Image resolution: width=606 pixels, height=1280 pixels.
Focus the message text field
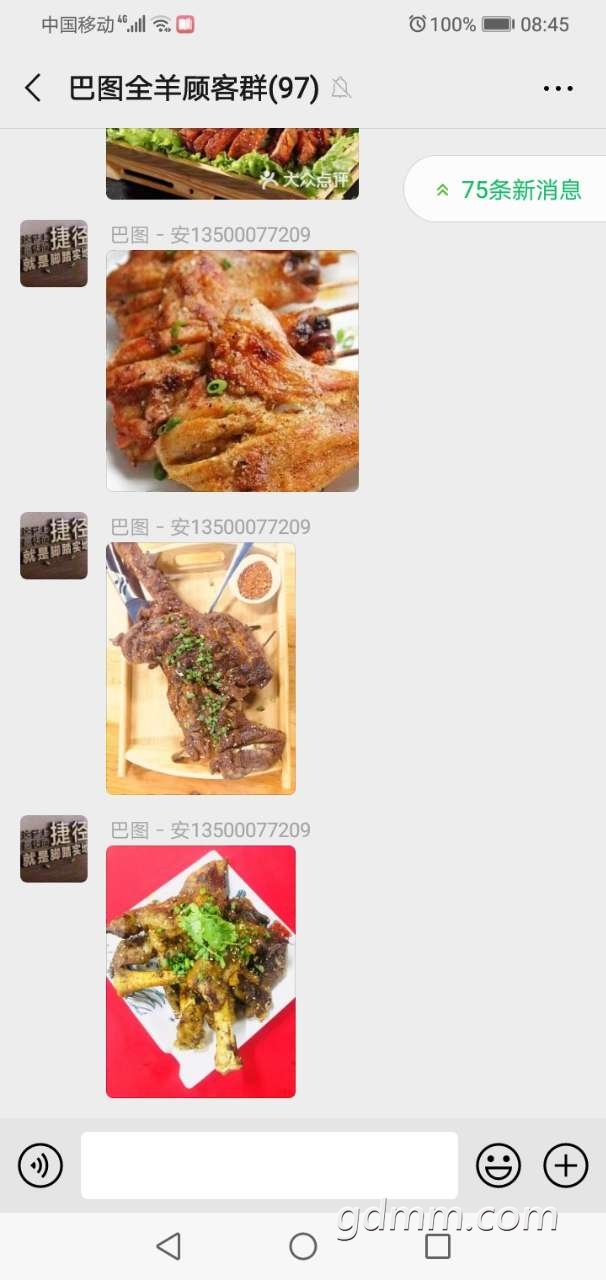[269, 1166]
